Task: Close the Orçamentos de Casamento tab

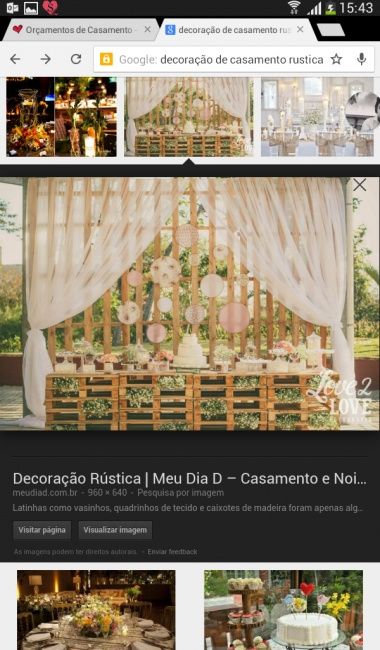Action: click(x=147, y=29)
